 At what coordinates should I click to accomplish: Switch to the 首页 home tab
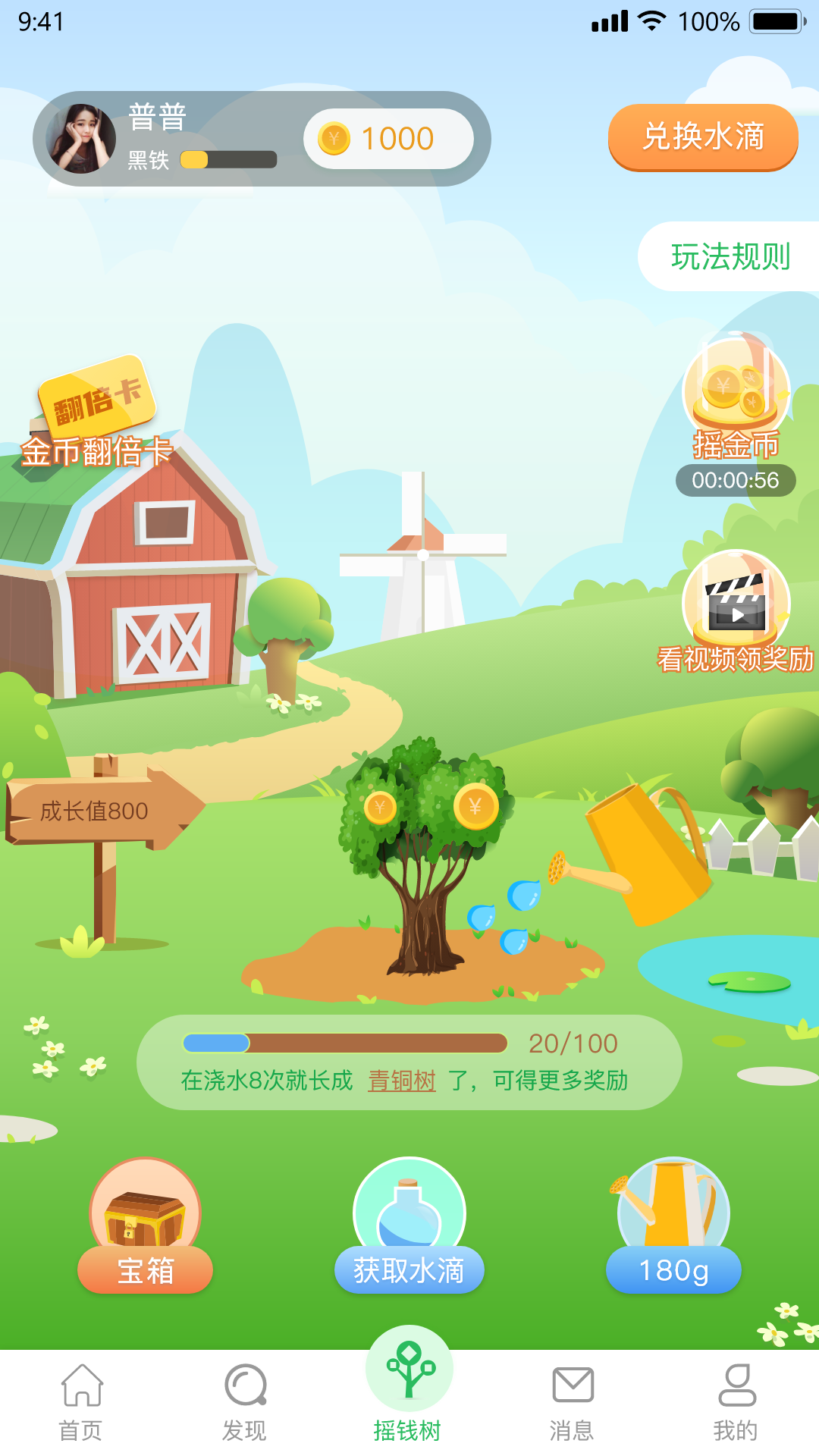coord(81,1402)
